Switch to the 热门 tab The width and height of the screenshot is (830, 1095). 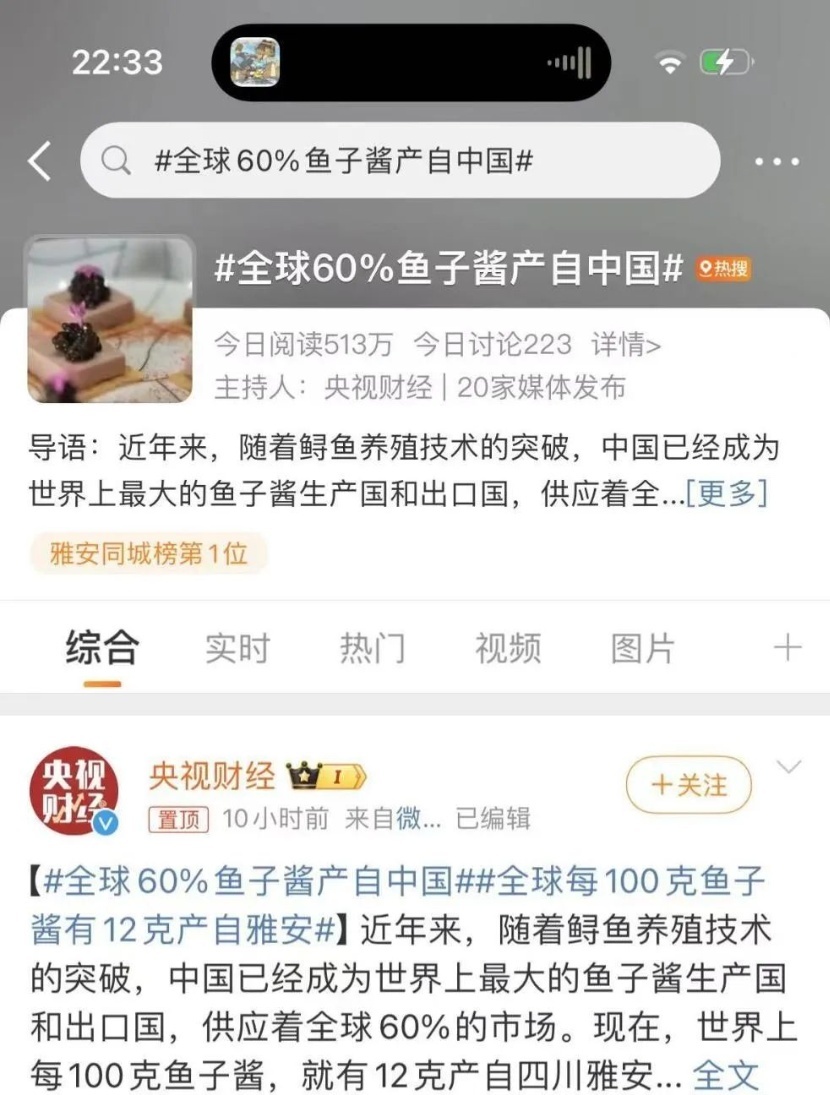pos(372,648)
